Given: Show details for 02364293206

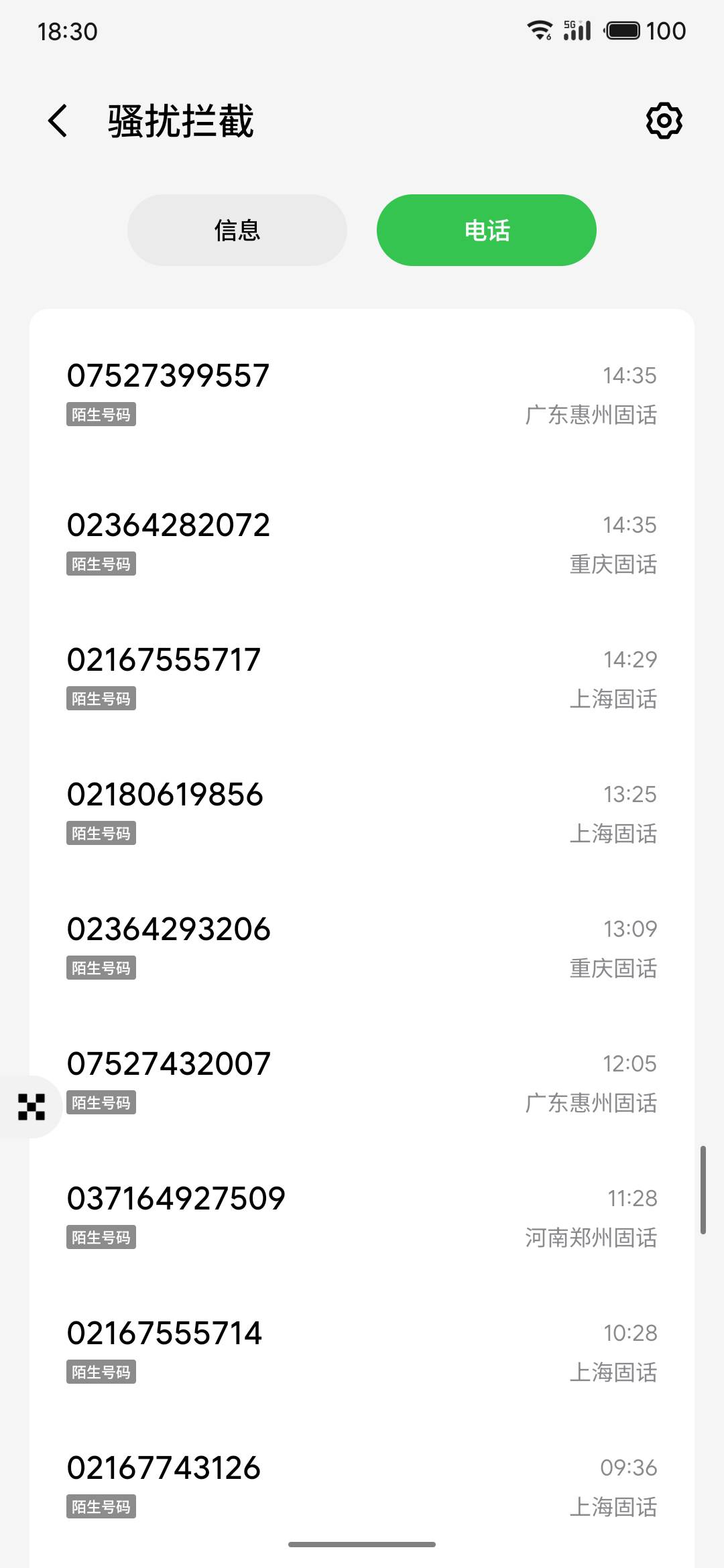Looking at the screenshot, I should [362, 948].
